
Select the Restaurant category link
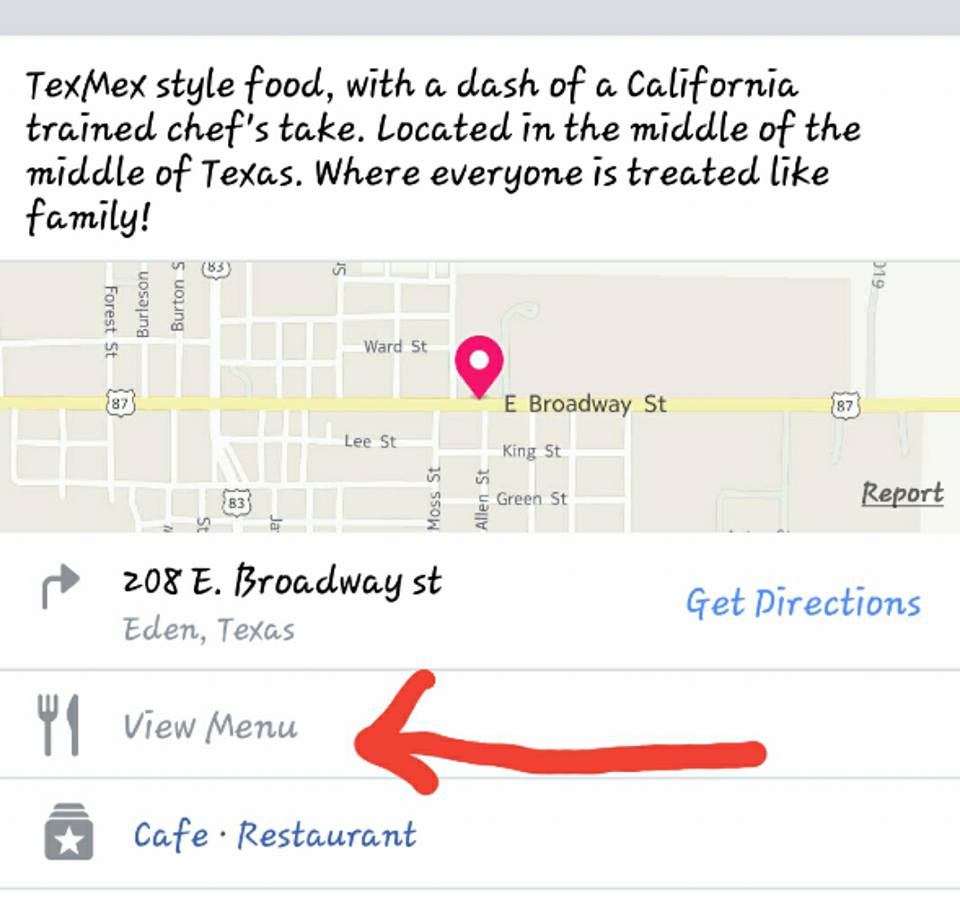point(326,835)
